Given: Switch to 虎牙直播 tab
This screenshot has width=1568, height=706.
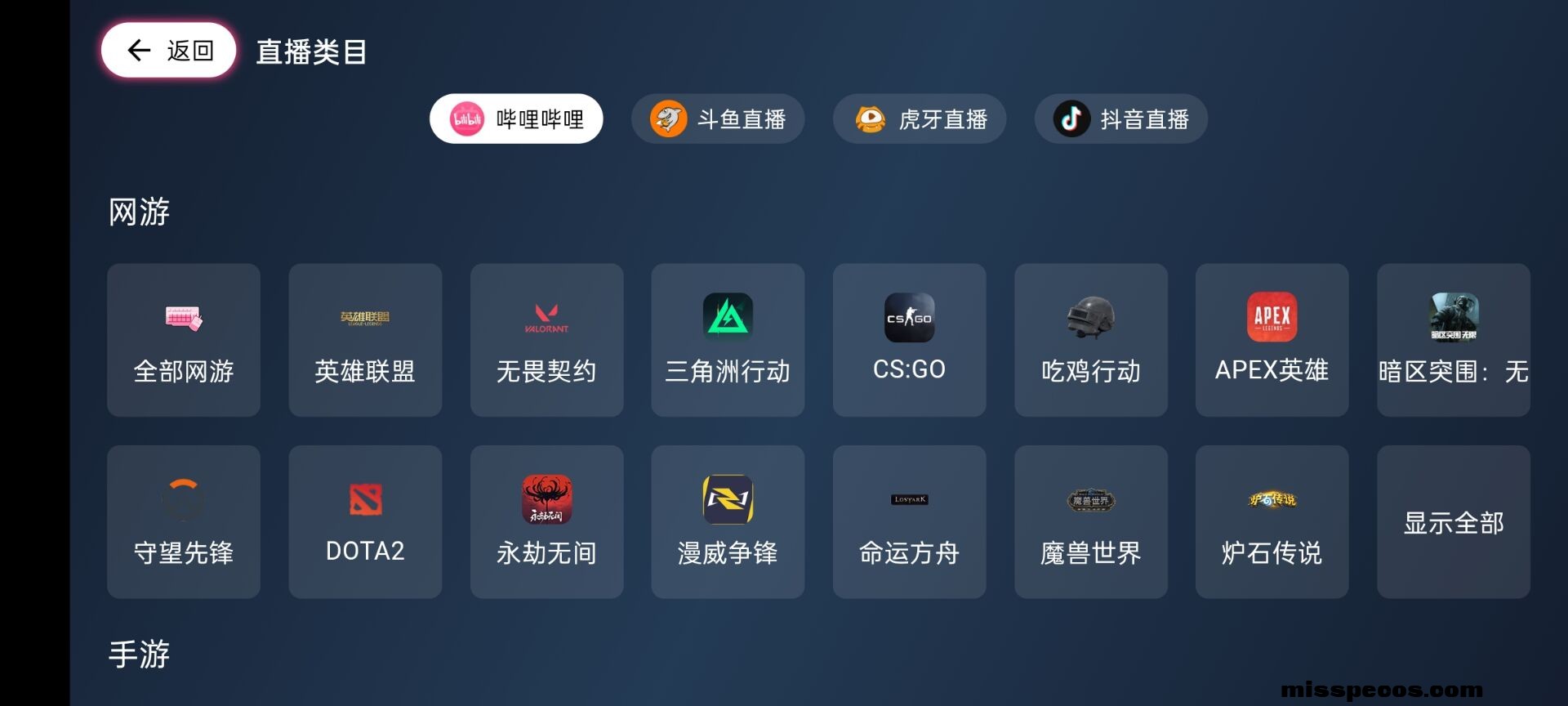Looking at the screenshot, I should pyautogui.click(x=920, y=119).
